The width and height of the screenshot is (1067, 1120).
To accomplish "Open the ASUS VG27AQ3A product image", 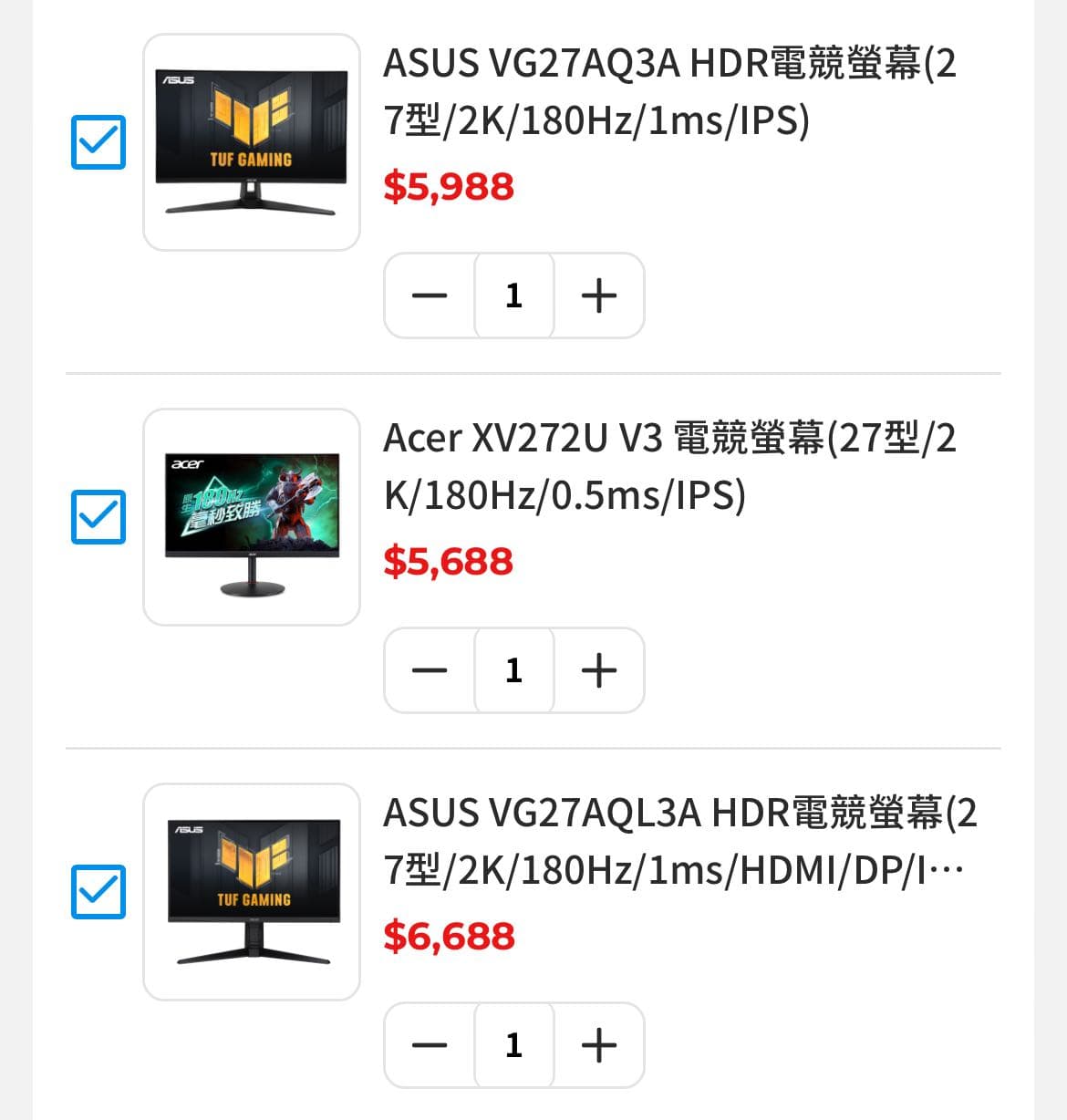I will [x=252, y=142].
